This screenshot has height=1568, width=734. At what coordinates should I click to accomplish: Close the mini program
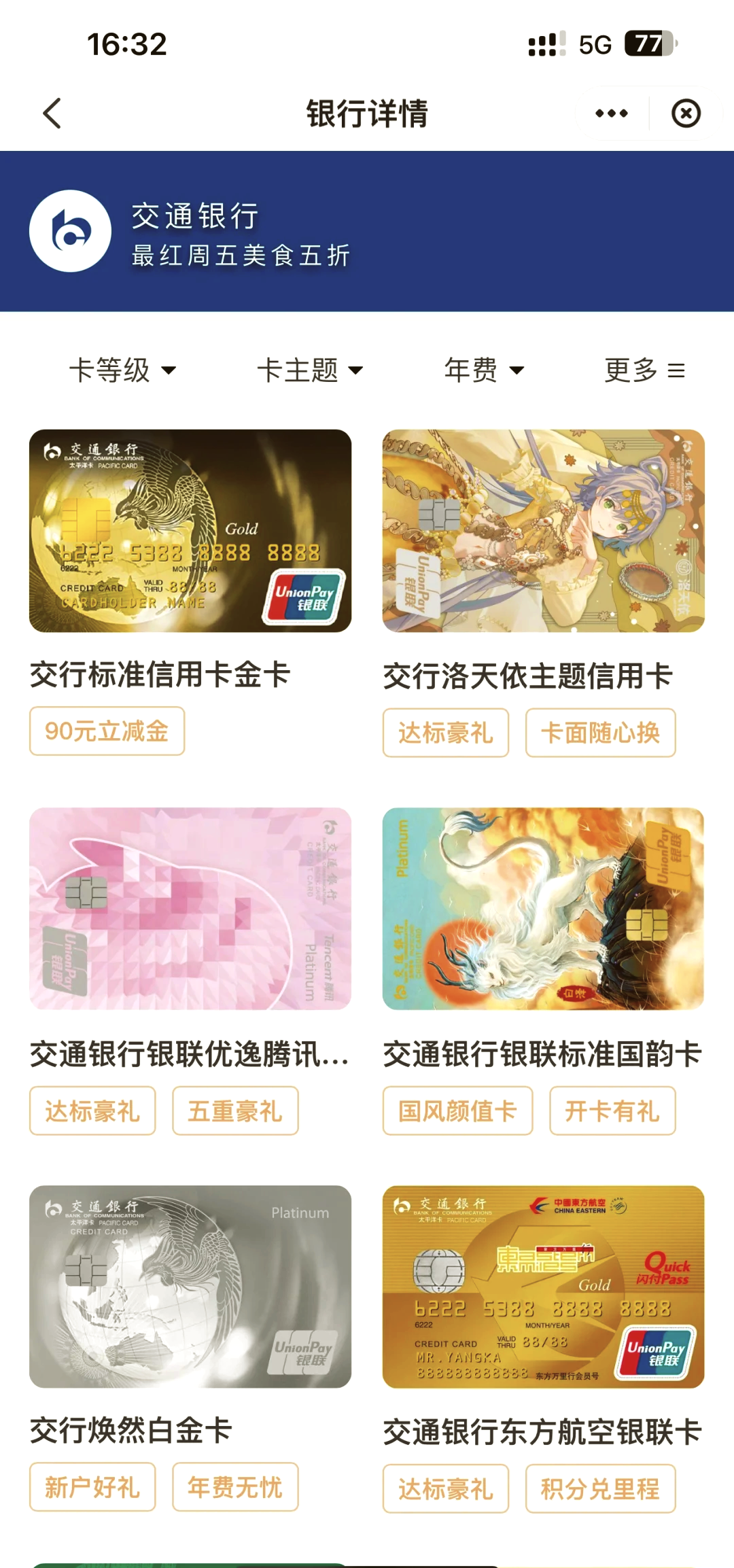pos(686,113)
